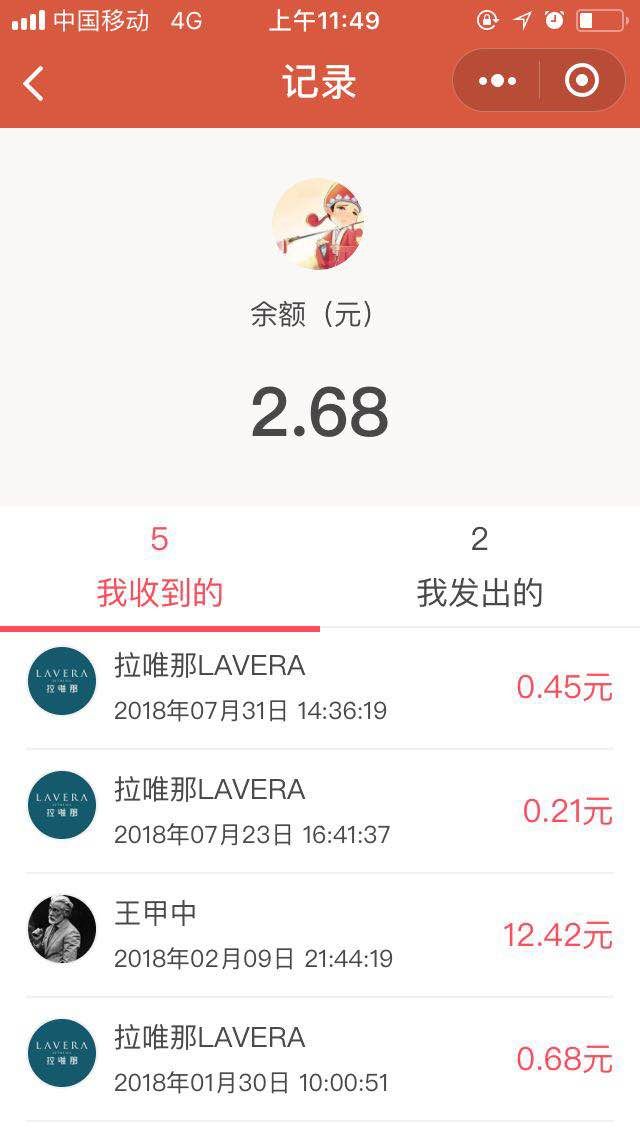Select the 我收到的 tab
640x1136 pixels.
(160, 568)
